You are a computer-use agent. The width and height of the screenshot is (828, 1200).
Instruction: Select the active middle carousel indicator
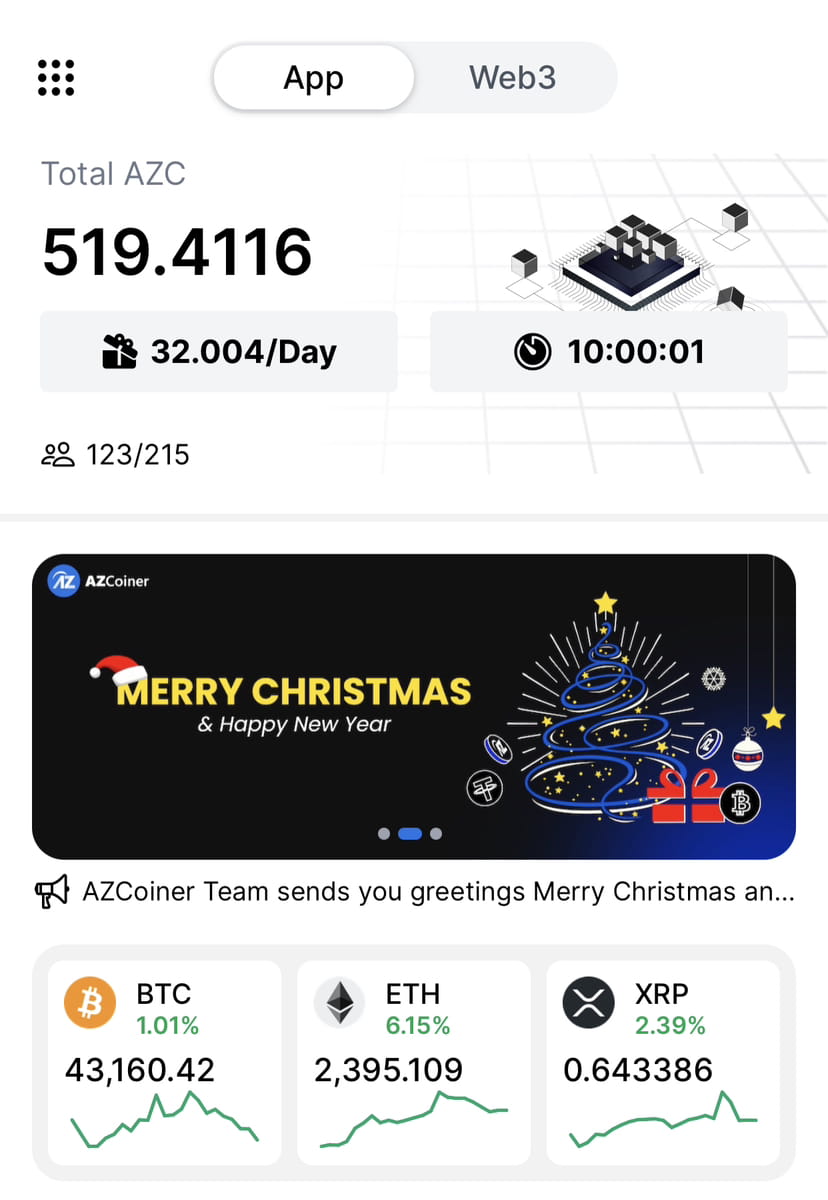click(408, 833)
